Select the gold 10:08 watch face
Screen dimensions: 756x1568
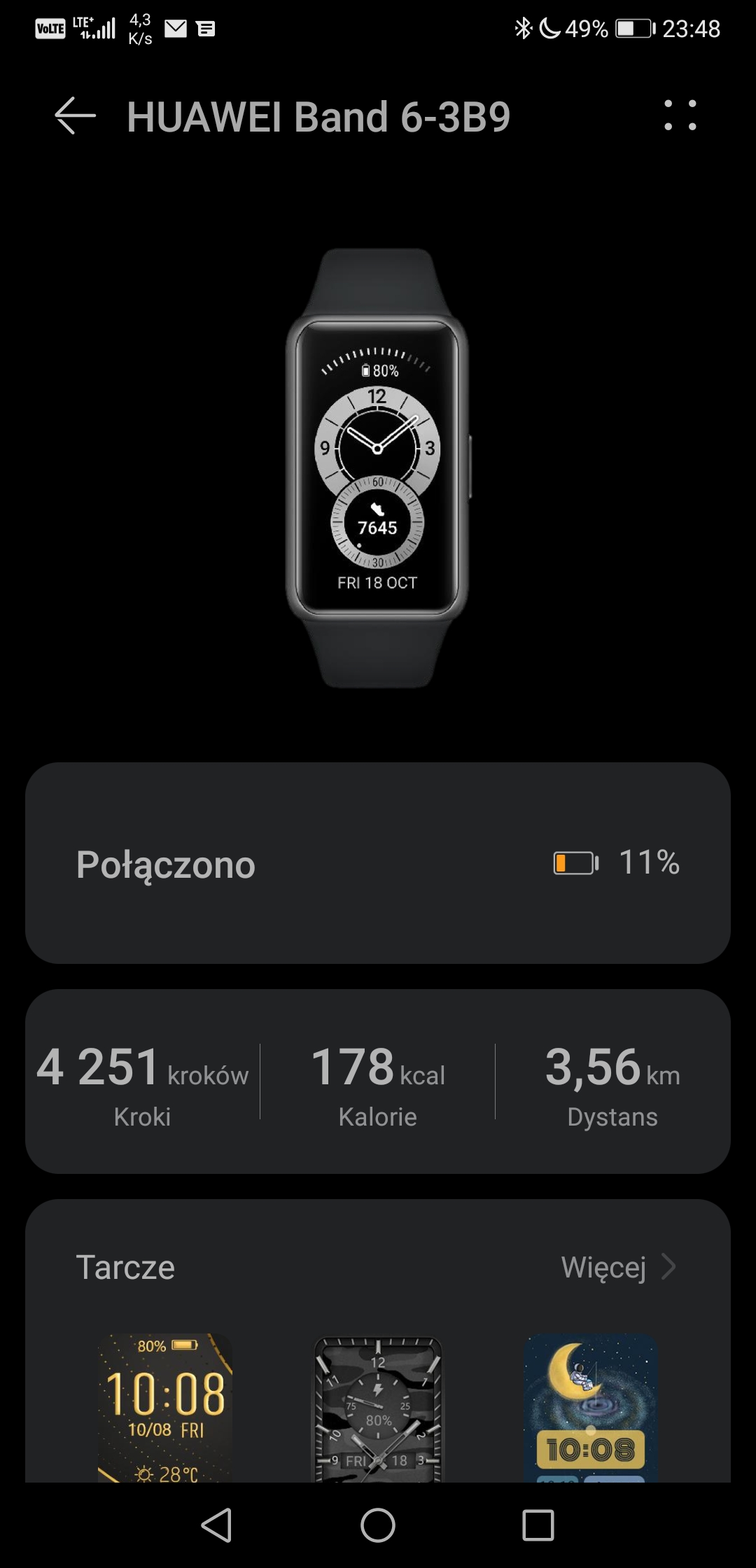[165, 1408]
